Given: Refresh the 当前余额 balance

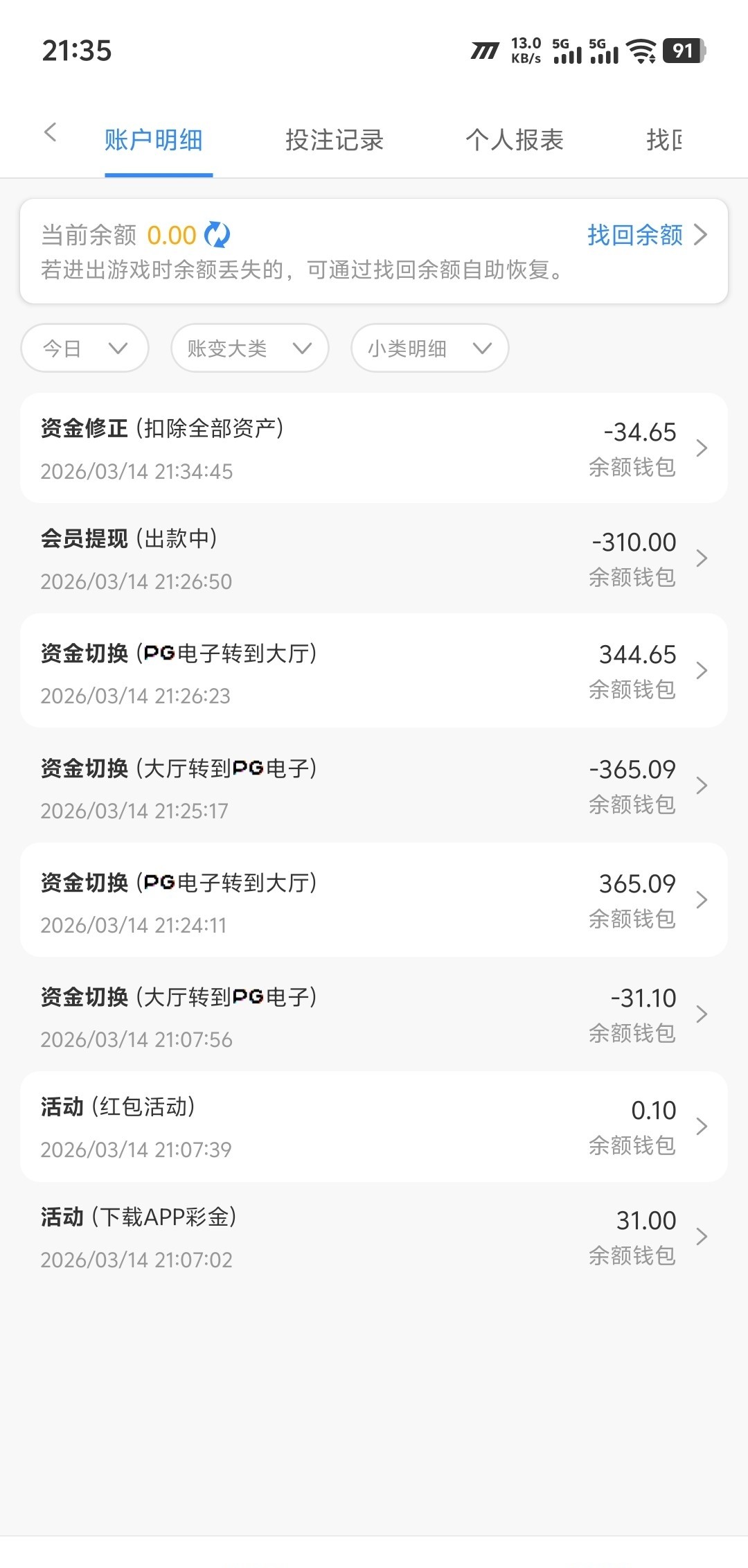Looking at the screenshot, I should [217, 235].
